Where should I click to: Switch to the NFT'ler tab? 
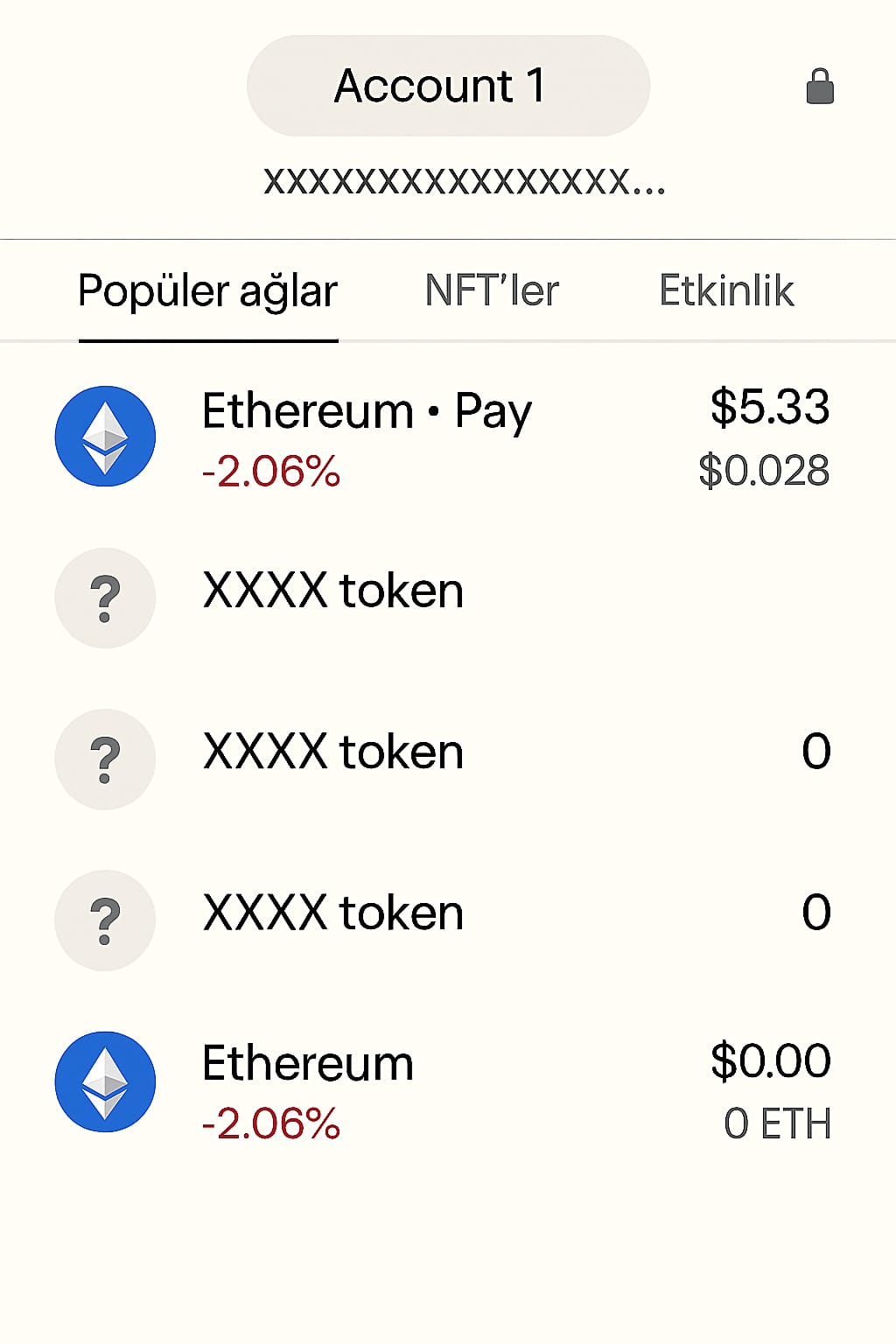(492, 290)
